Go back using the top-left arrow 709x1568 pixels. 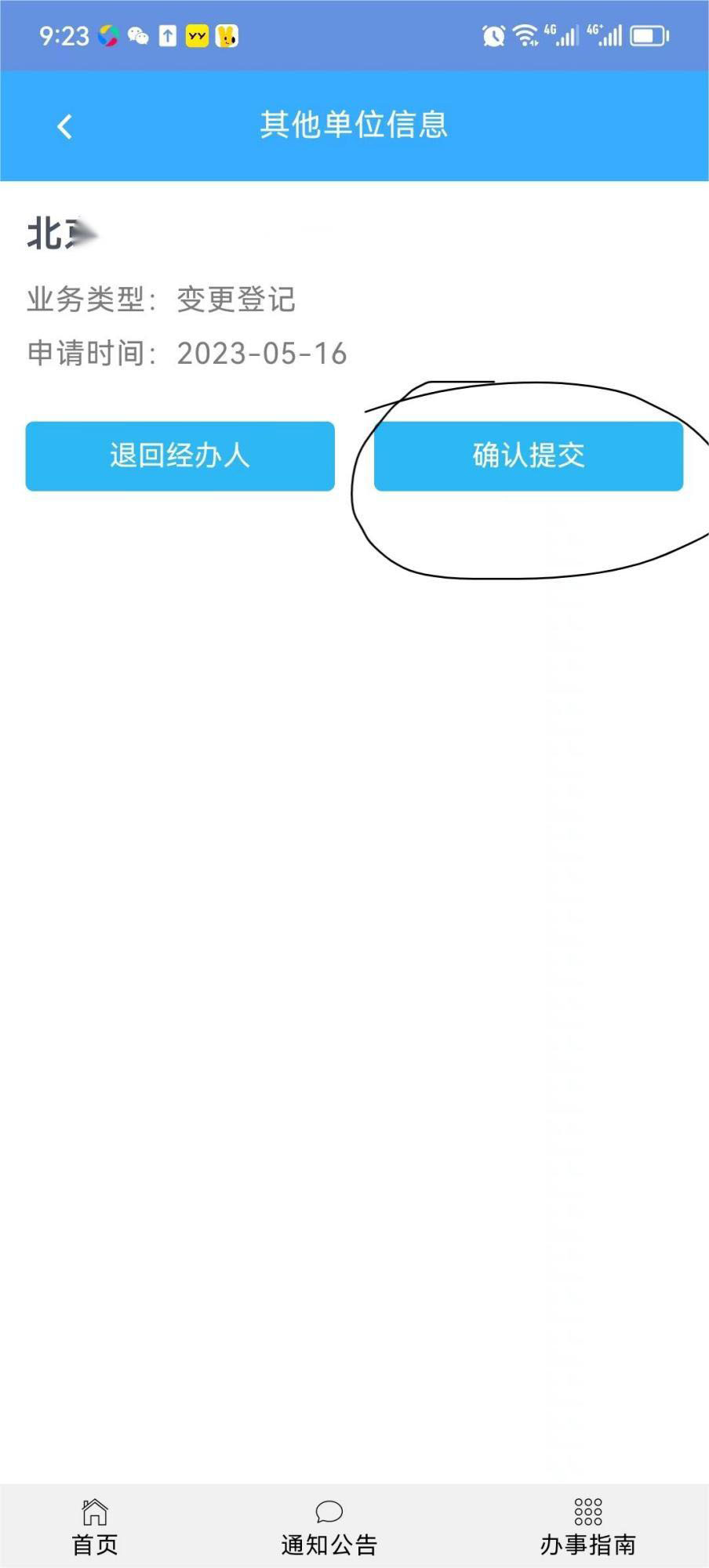[x=65, y=126]
